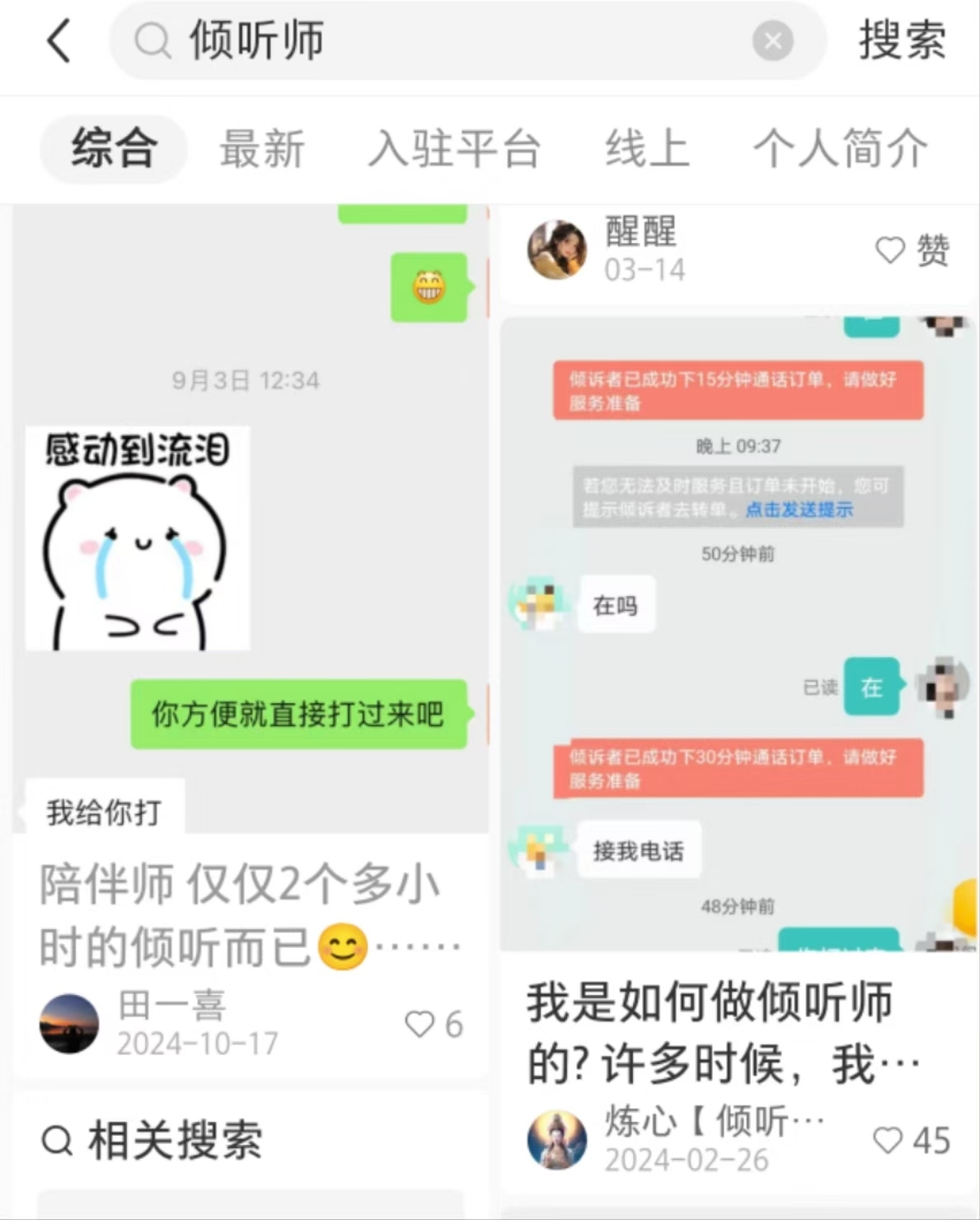Clear the search text with the X

(772, 40)
